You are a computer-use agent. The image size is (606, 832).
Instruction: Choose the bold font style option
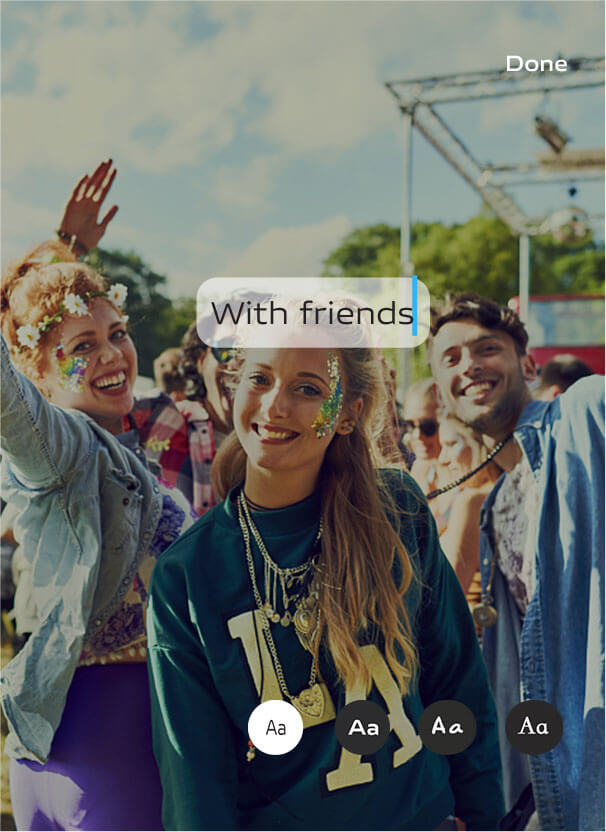coord(362,727)
